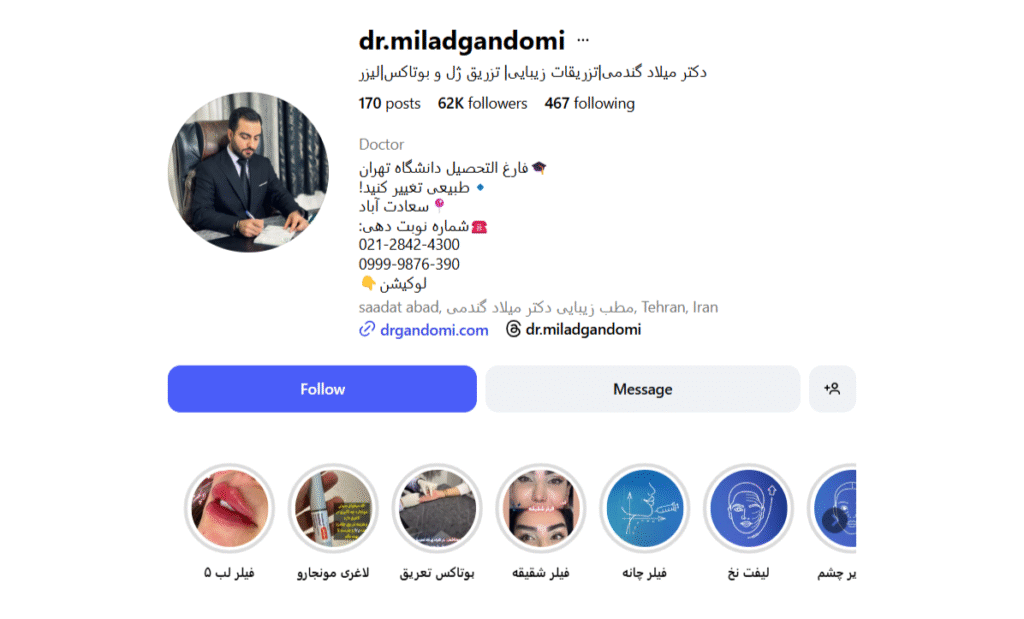Image resolution: width=1024 pixels, height=619 pixels.
Task: Open the فیلر شقیقه highlight
Action: pyautogui.click(x=541, y=509)
